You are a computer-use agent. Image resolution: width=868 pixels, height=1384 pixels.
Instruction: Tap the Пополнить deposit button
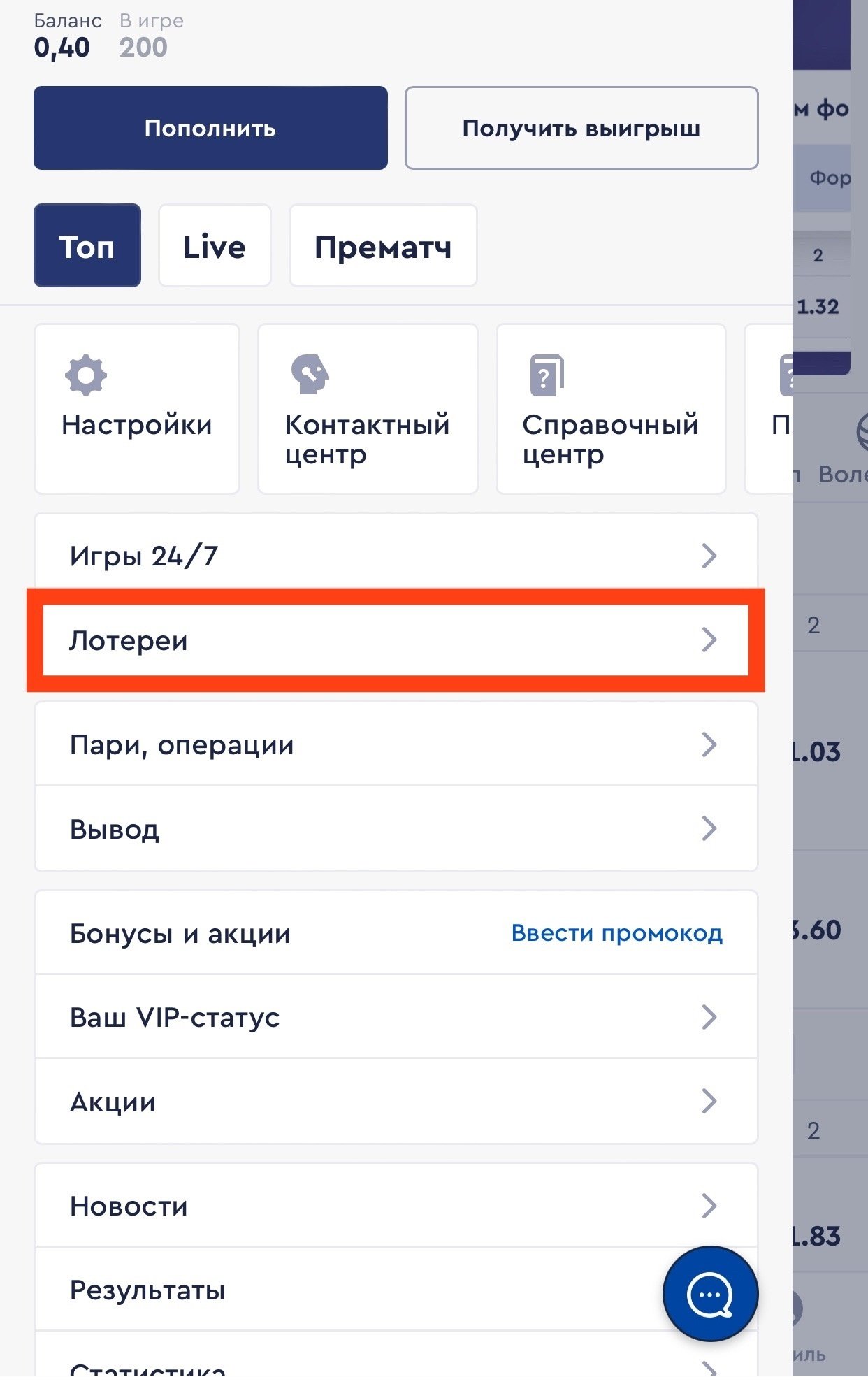(x=210, y=128)
